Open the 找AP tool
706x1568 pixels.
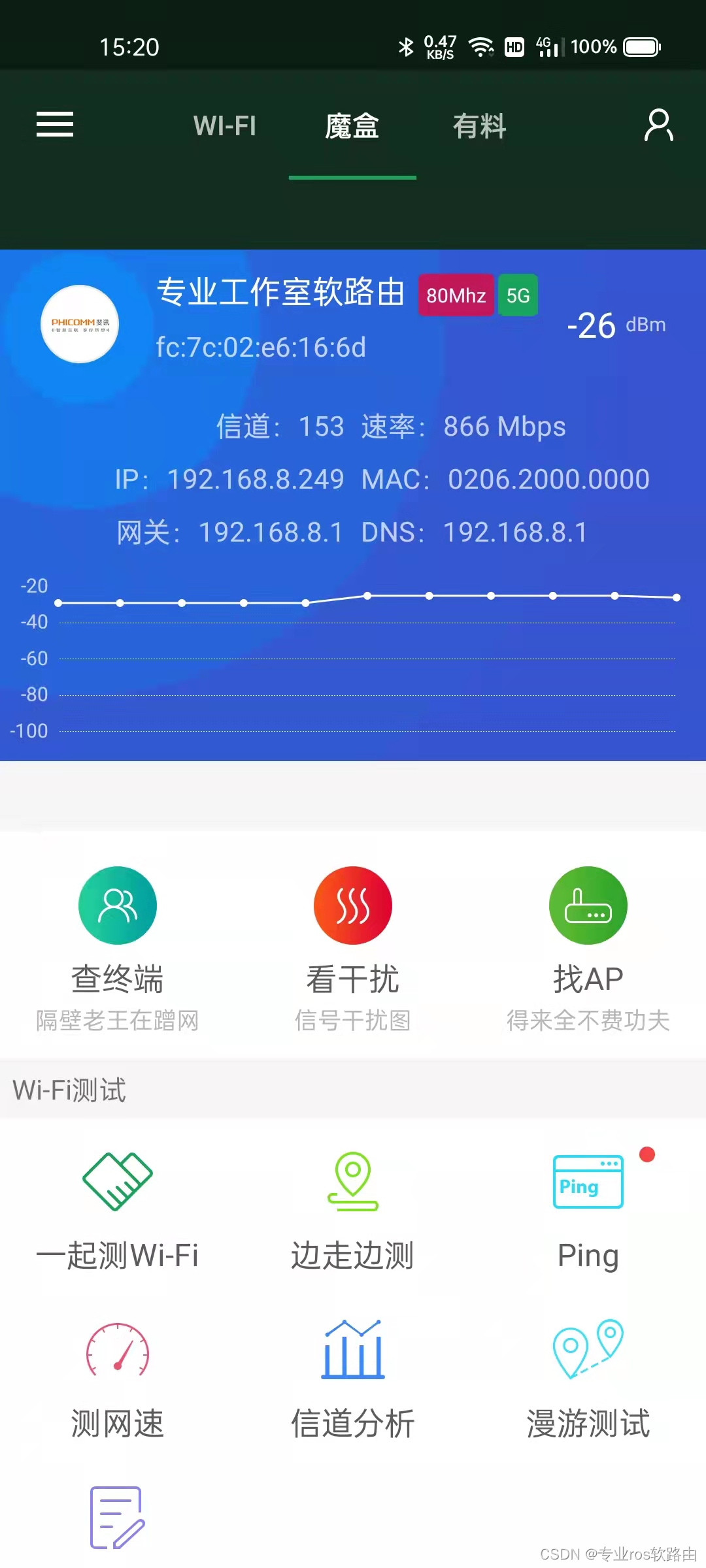(x=588, y=947)
